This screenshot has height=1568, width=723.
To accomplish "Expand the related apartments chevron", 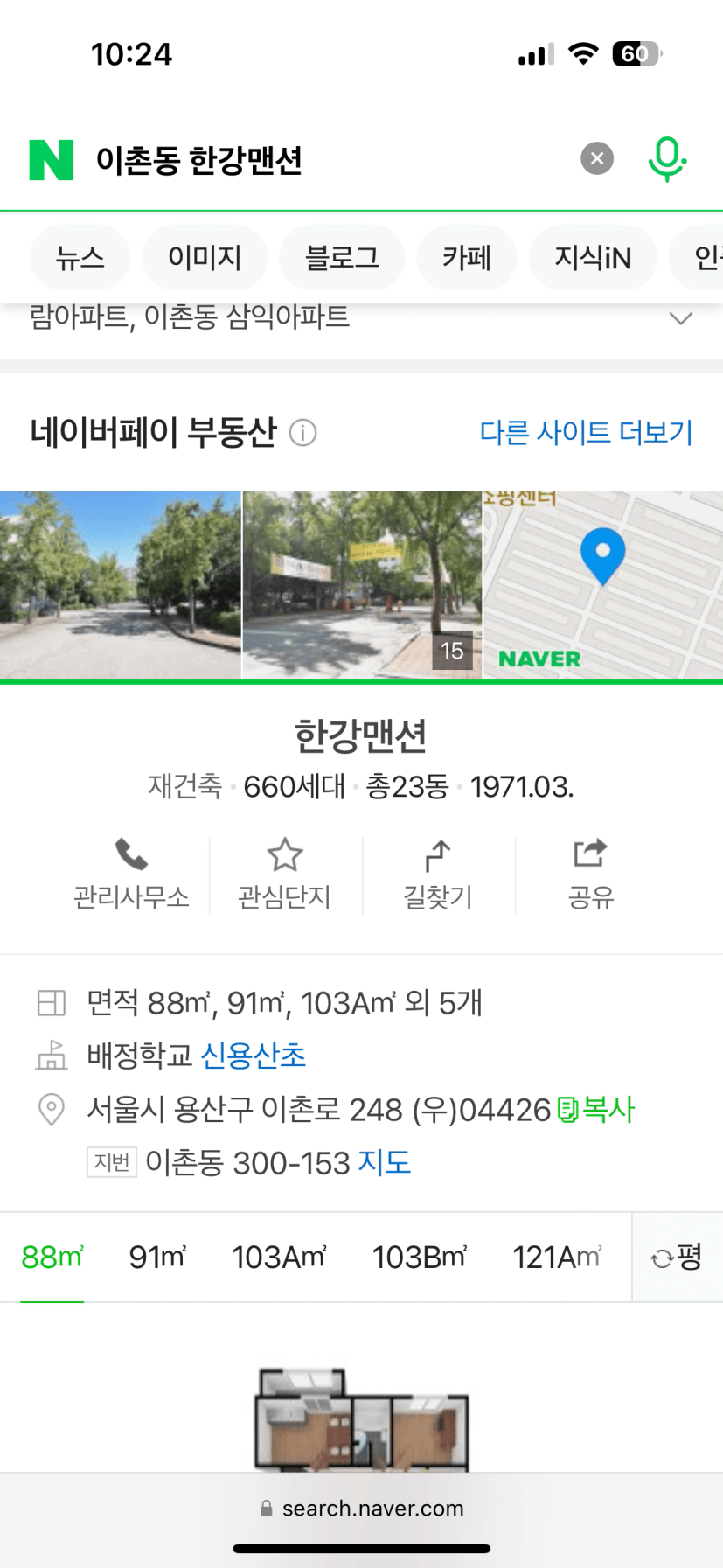I will pyautogui.click(x=680, y=317).
